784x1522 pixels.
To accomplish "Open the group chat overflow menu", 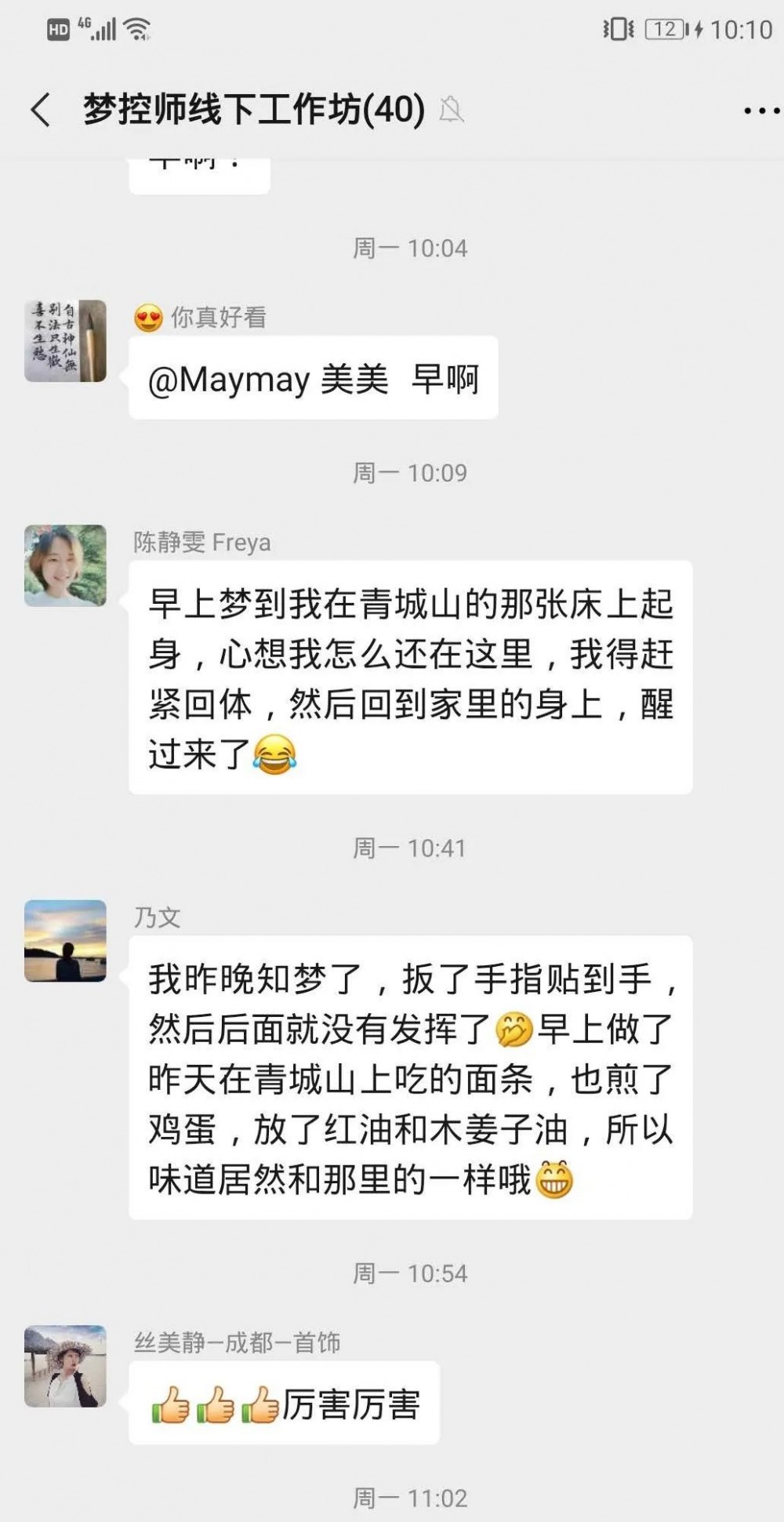I will click(759, 111).
